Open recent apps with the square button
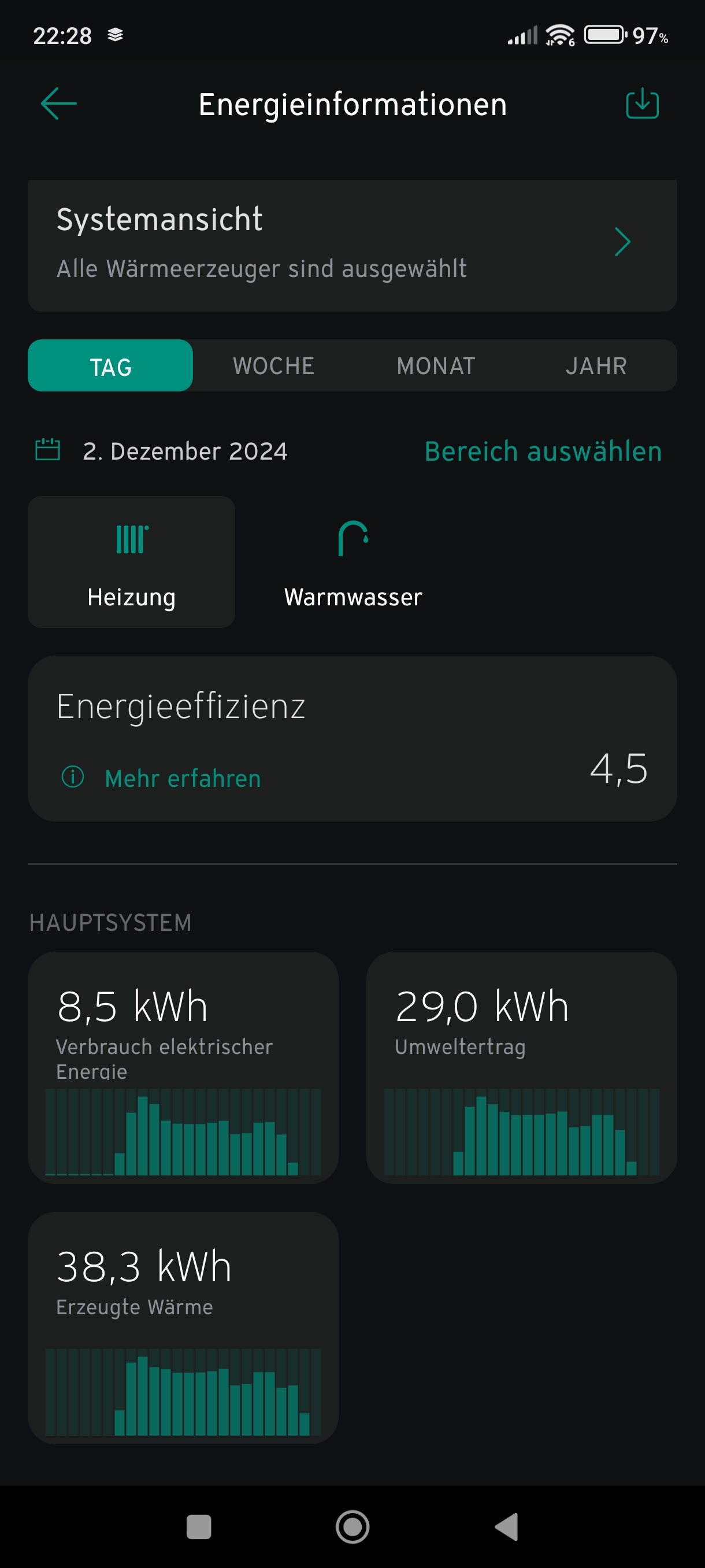 click(198, 1526)
